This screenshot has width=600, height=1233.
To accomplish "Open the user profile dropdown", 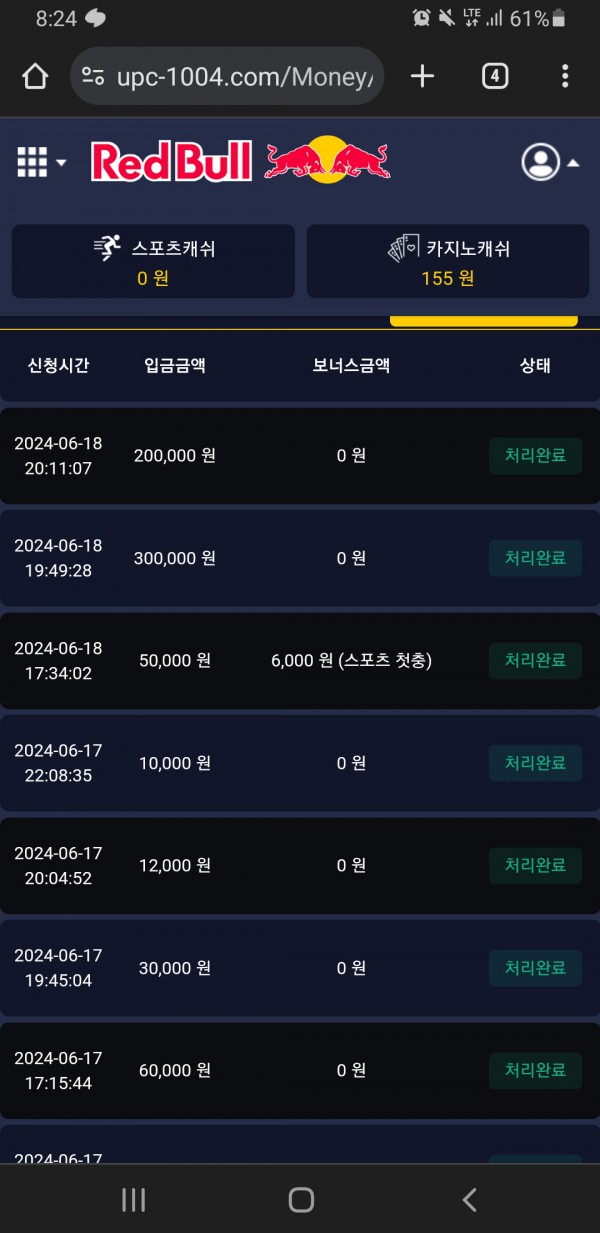I will pos(549,162).
